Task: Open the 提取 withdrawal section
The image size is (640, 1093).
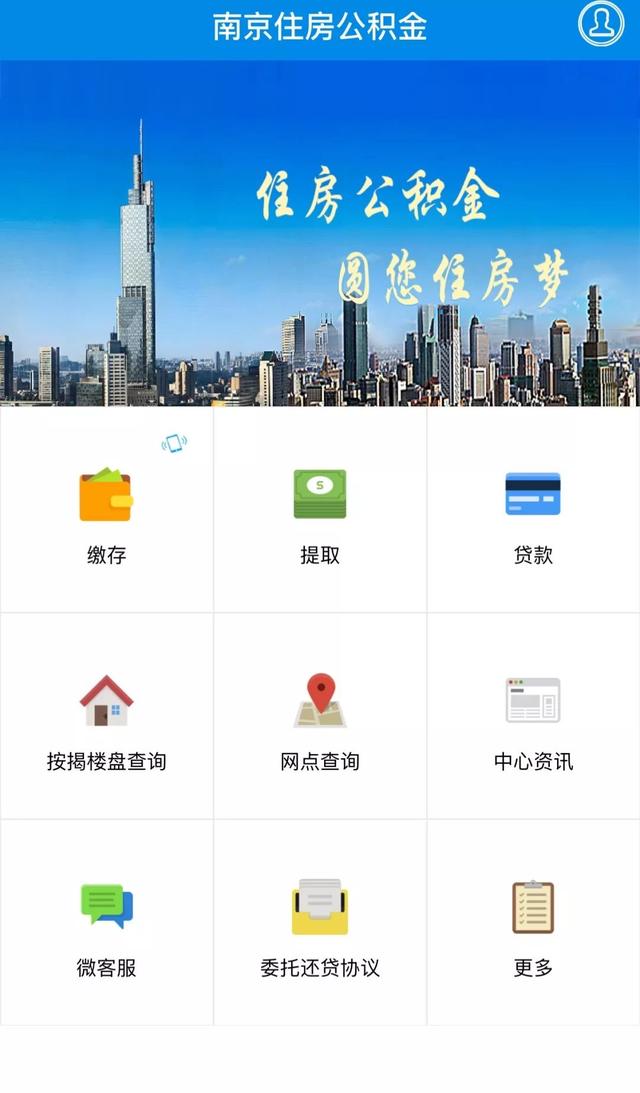Action: (x=320, y=510)
